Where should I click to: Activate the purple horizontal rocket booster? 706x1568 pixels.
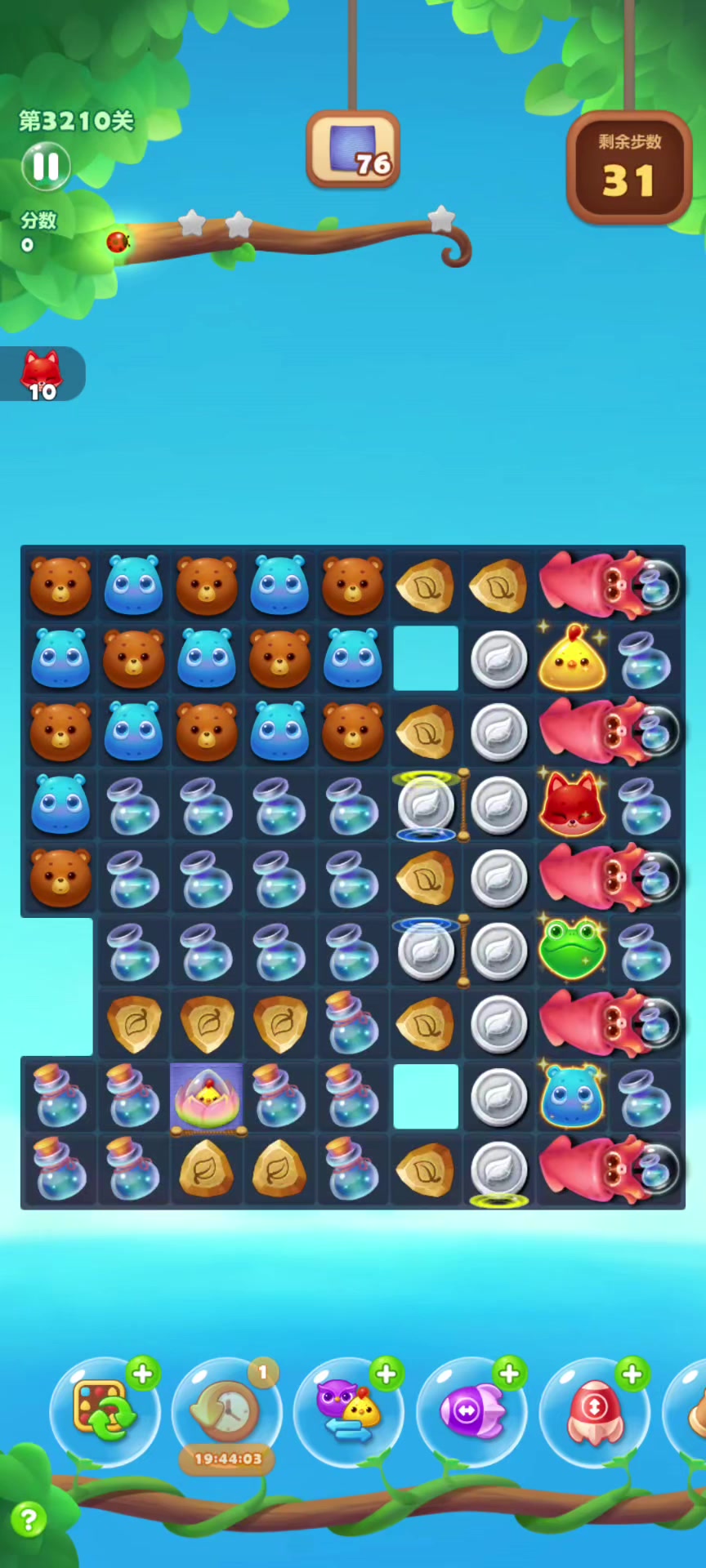(471, 1411)
